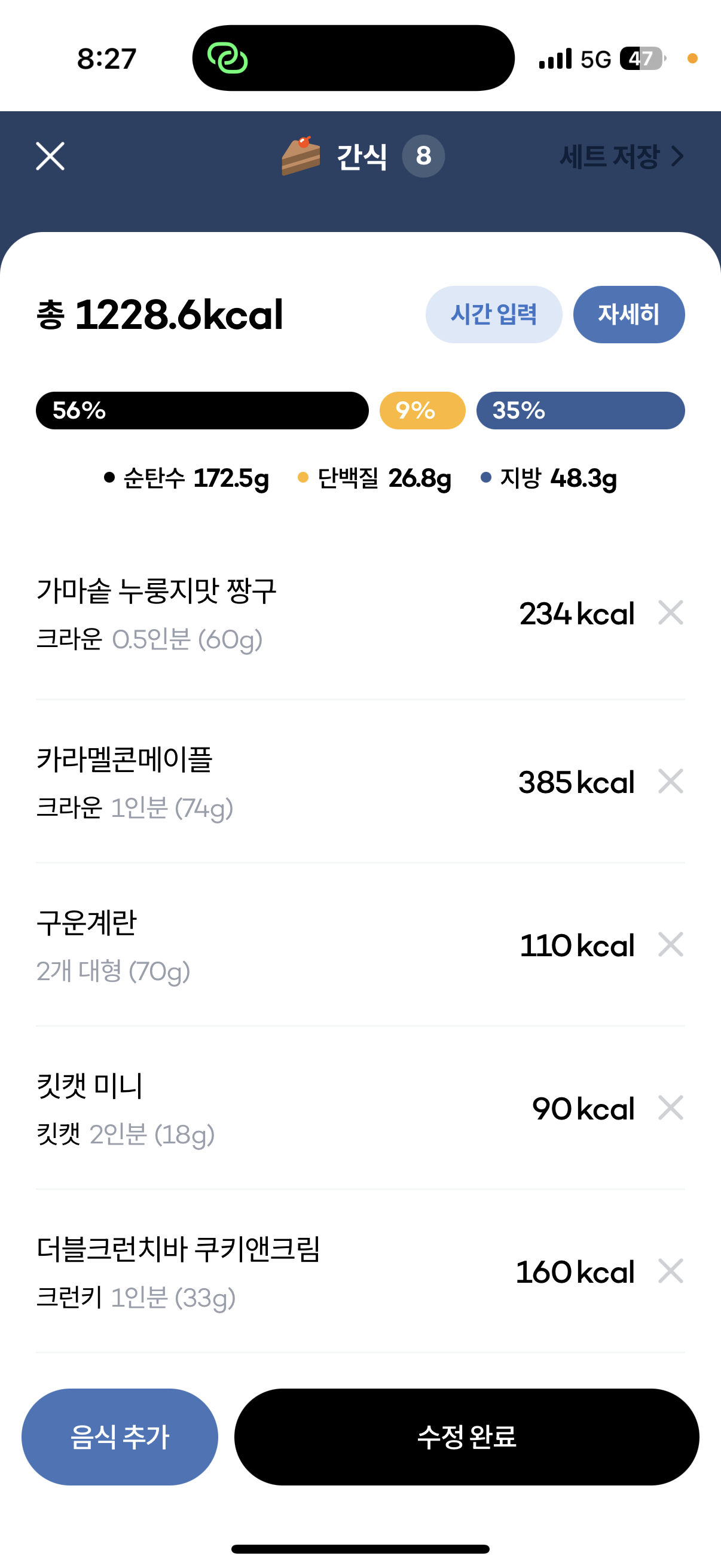This screenshot has height=1568, width=721.
Task: Confirm changes with 수정 완료
Action: (467, 1436)
